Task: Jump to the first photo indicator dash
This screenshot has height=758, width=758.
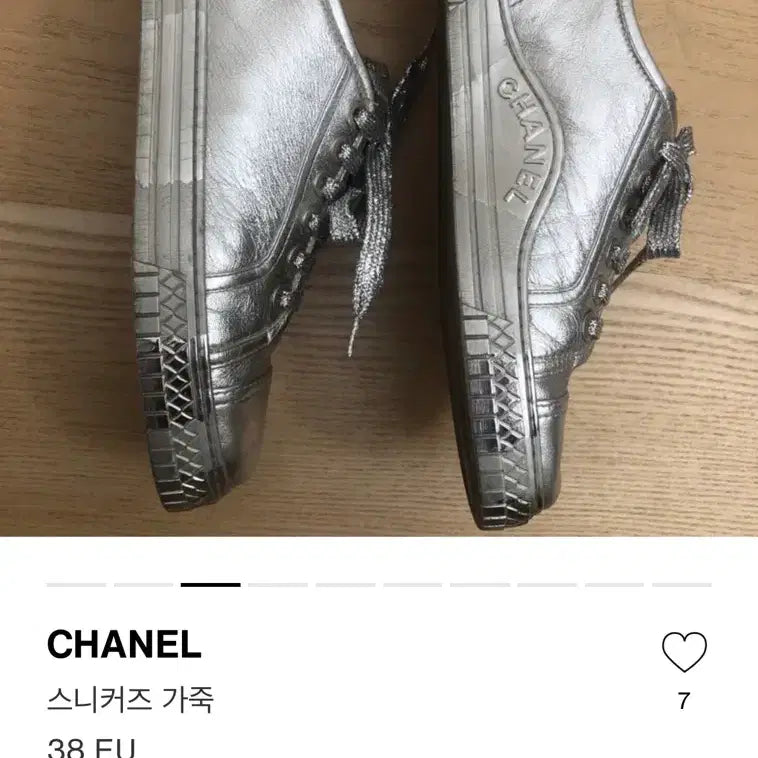Action: pyautogui.click(x=76, y=584)
